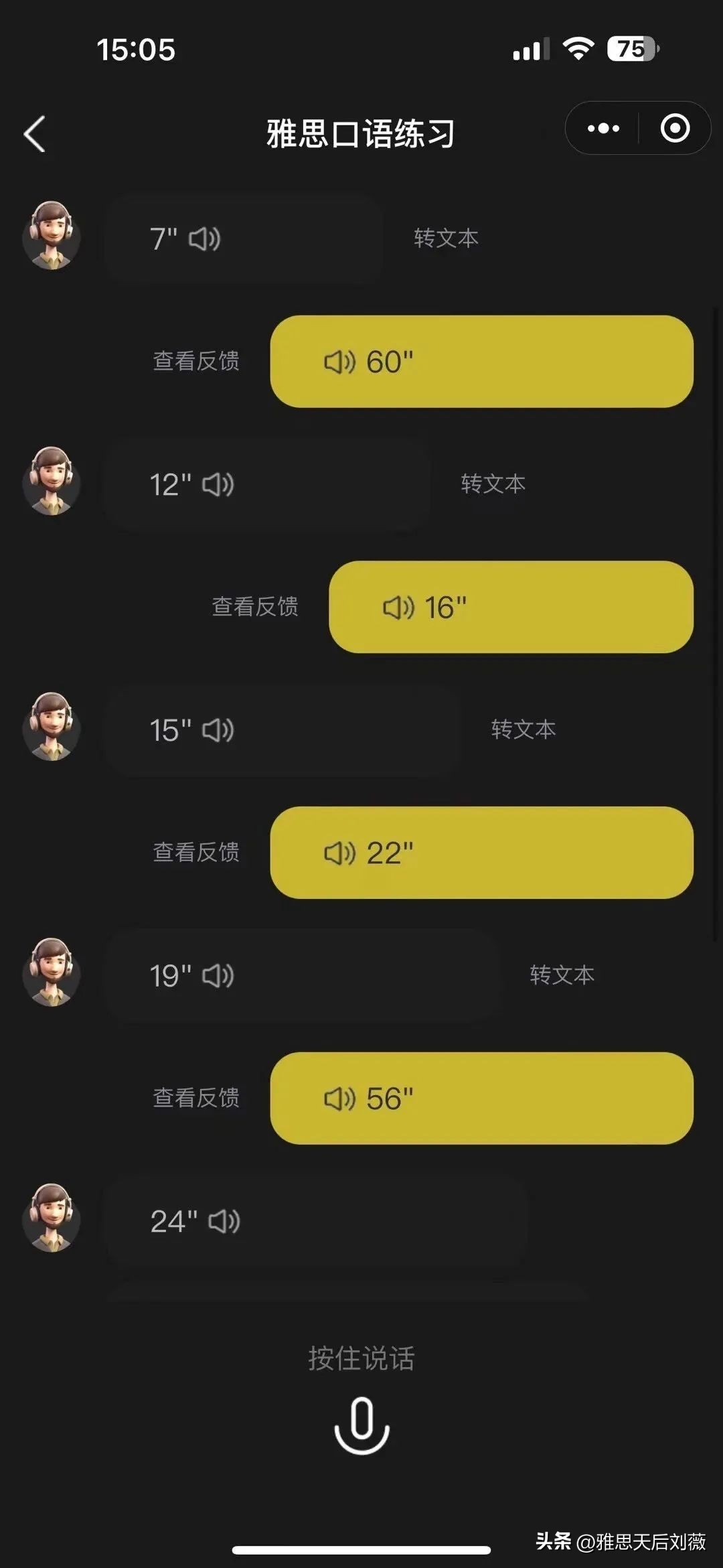Tap the Wi-Fi icon in the status bar
Screen dimensions: 723x1568
[x=580, y=48]
